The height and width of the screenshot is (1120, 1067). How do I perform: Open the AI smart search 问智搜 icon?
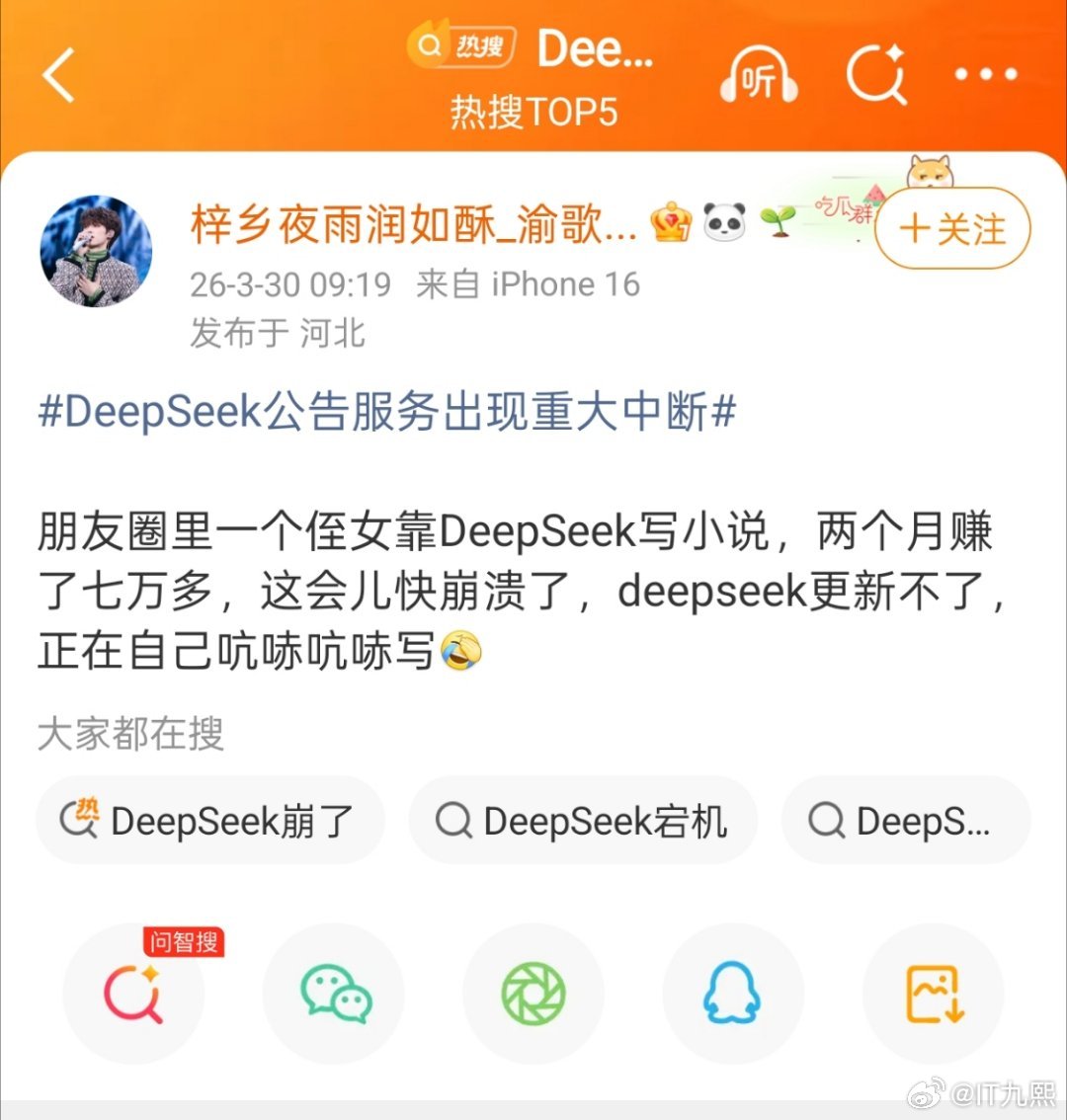pyautogui.click(x=135, y=995)
